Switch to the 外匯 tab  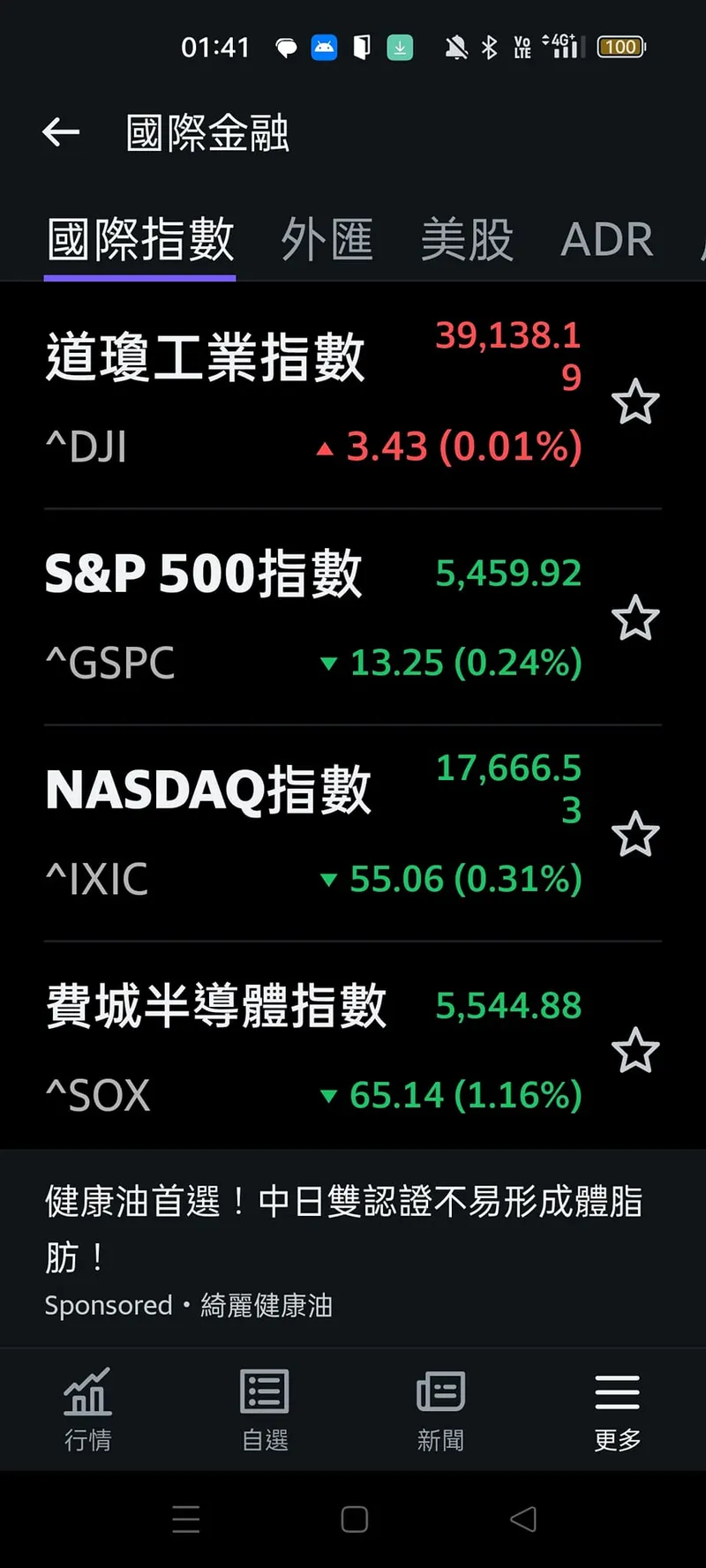(x=327, y=240)
